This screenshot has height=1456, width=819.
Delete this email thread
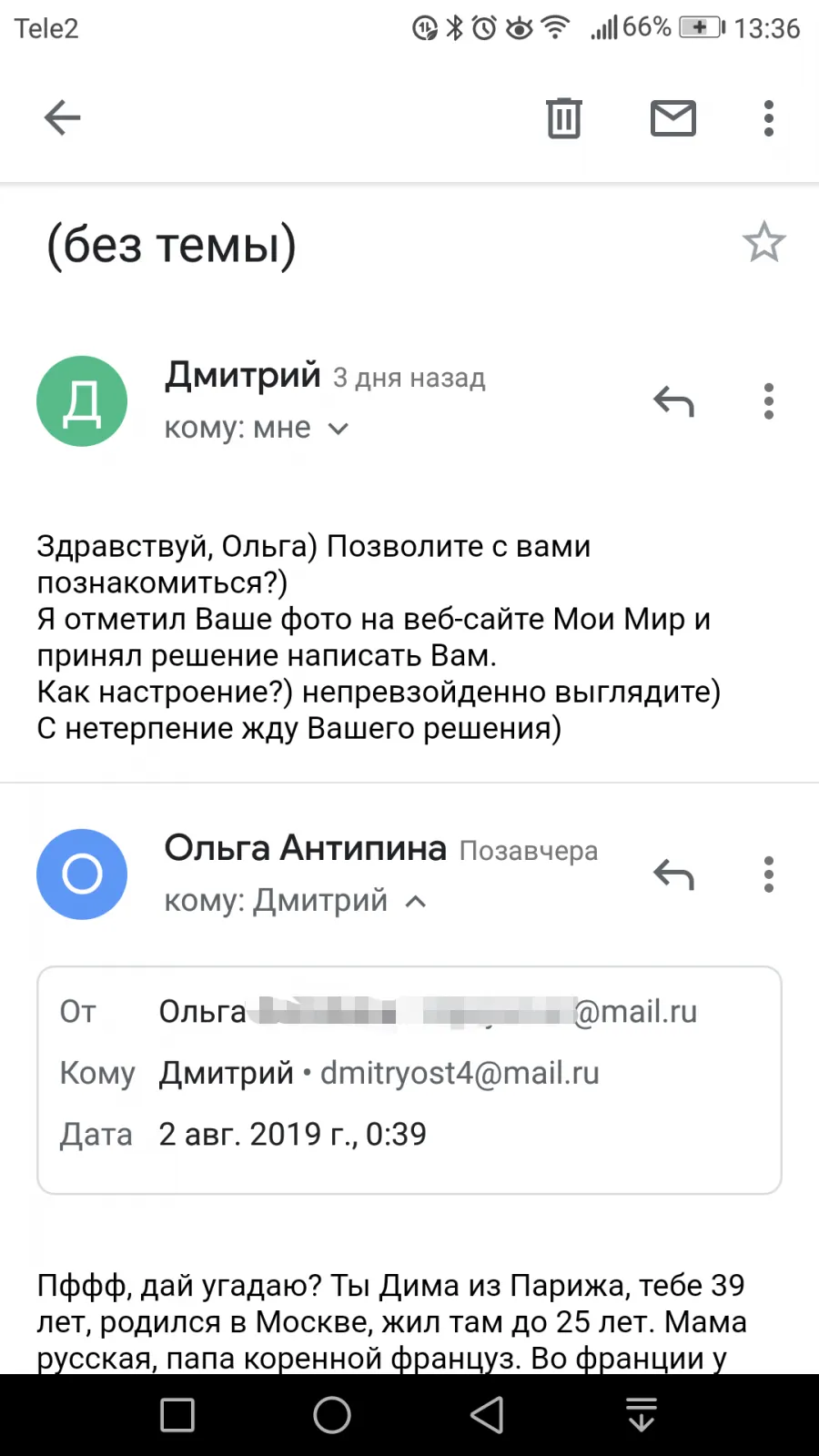564,118
